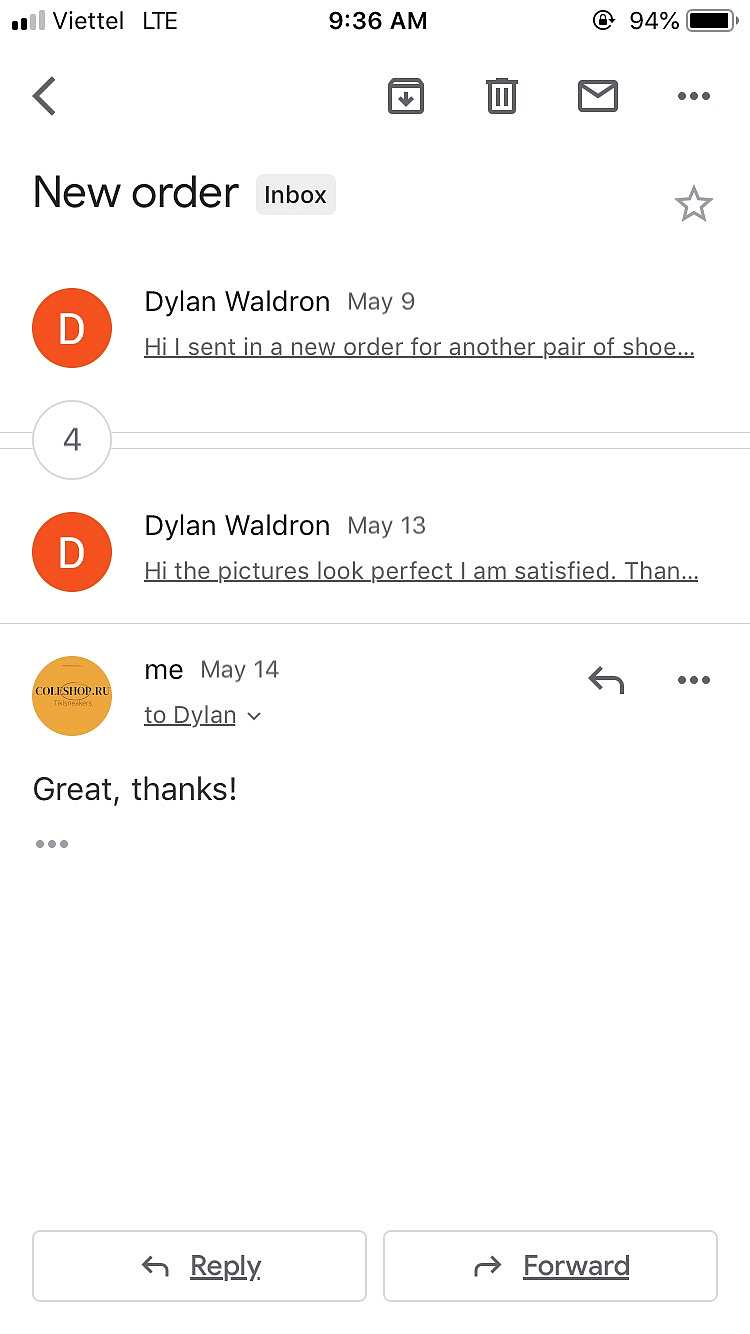
Task: Expand the 4 collapsed messages
Action: [72, 440]
